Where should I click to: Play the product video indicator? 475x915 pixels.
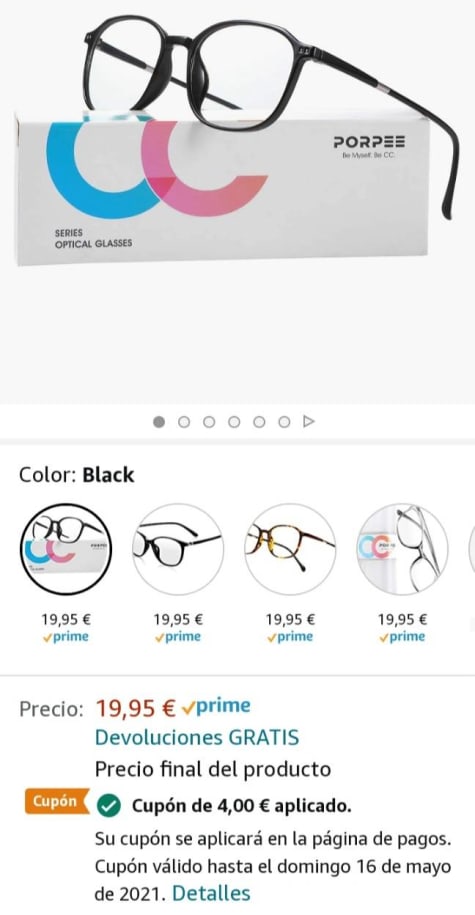309,421
